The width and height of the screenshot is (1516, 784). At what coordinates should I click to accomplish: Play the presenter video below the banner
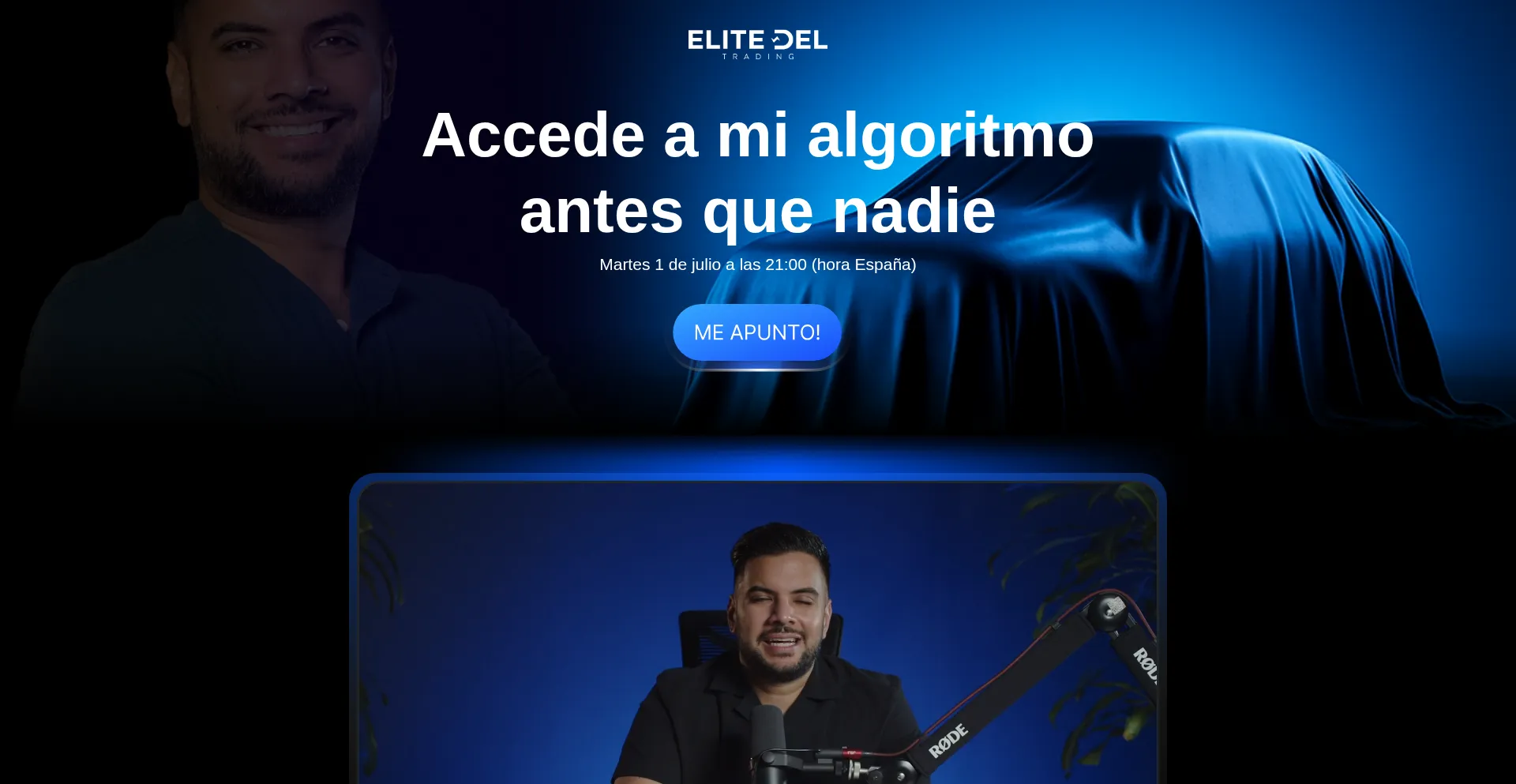757,632
